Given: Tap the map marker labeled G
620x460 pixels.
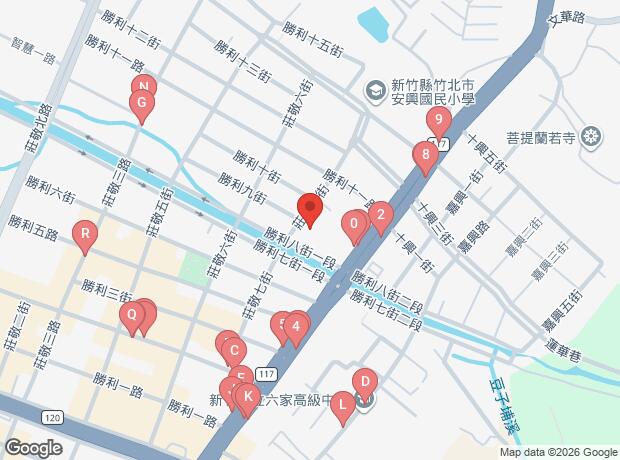Looking at the screenshot, I should pyautogui.click(x=142, y=103).
